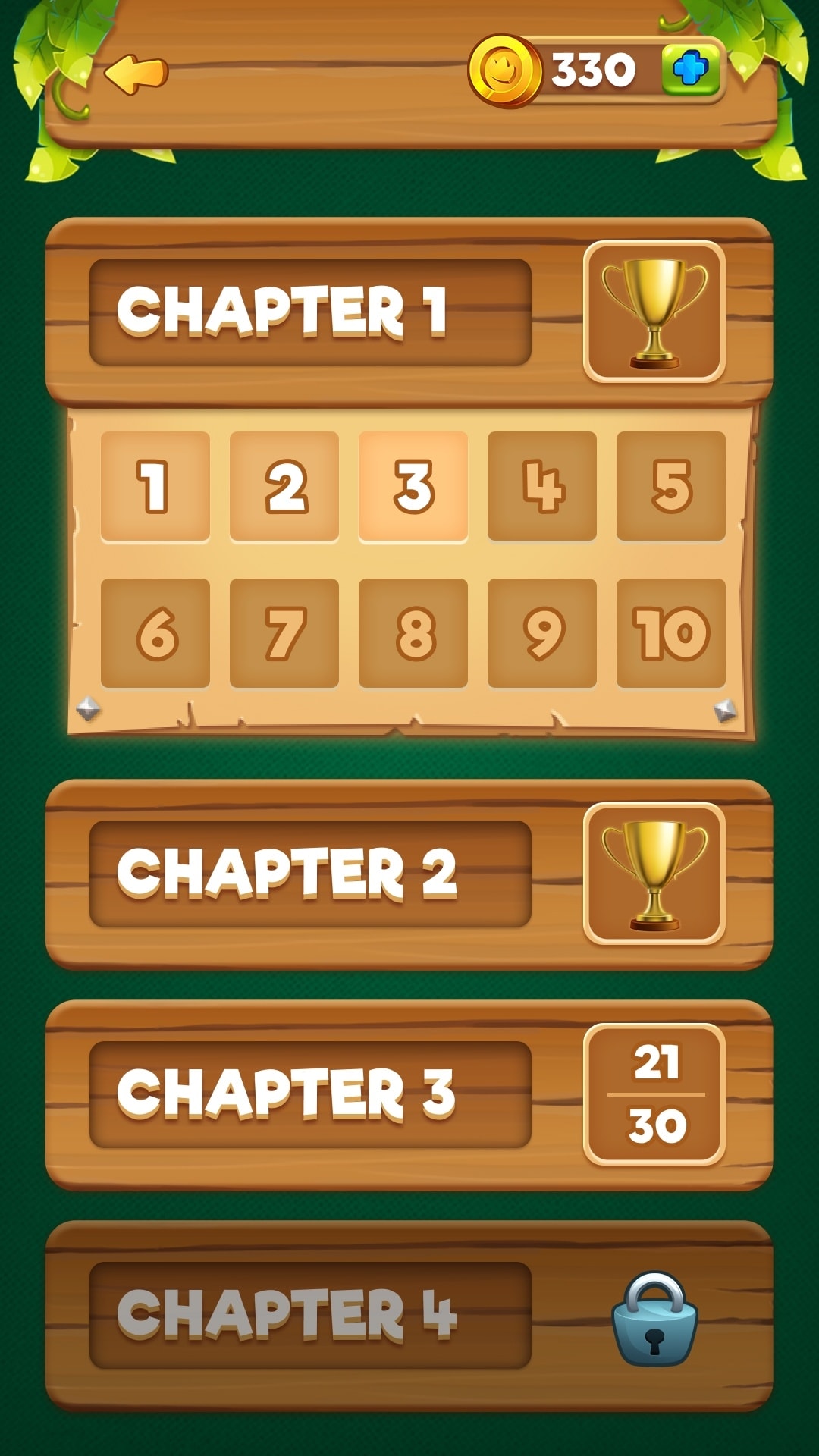Select level 4

coord(542,486)
